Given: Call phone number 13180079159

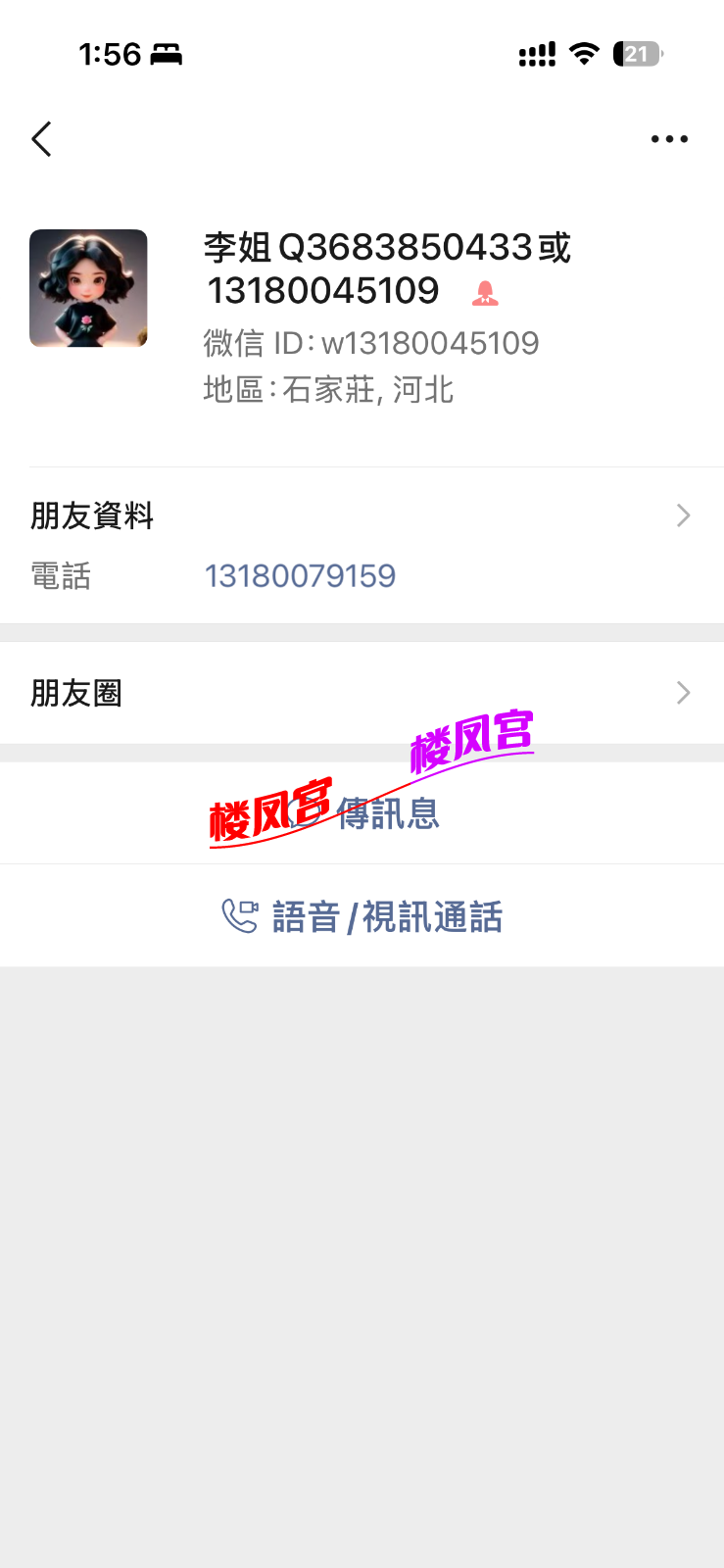Looking at the screenshot, I should pos(300,575).
